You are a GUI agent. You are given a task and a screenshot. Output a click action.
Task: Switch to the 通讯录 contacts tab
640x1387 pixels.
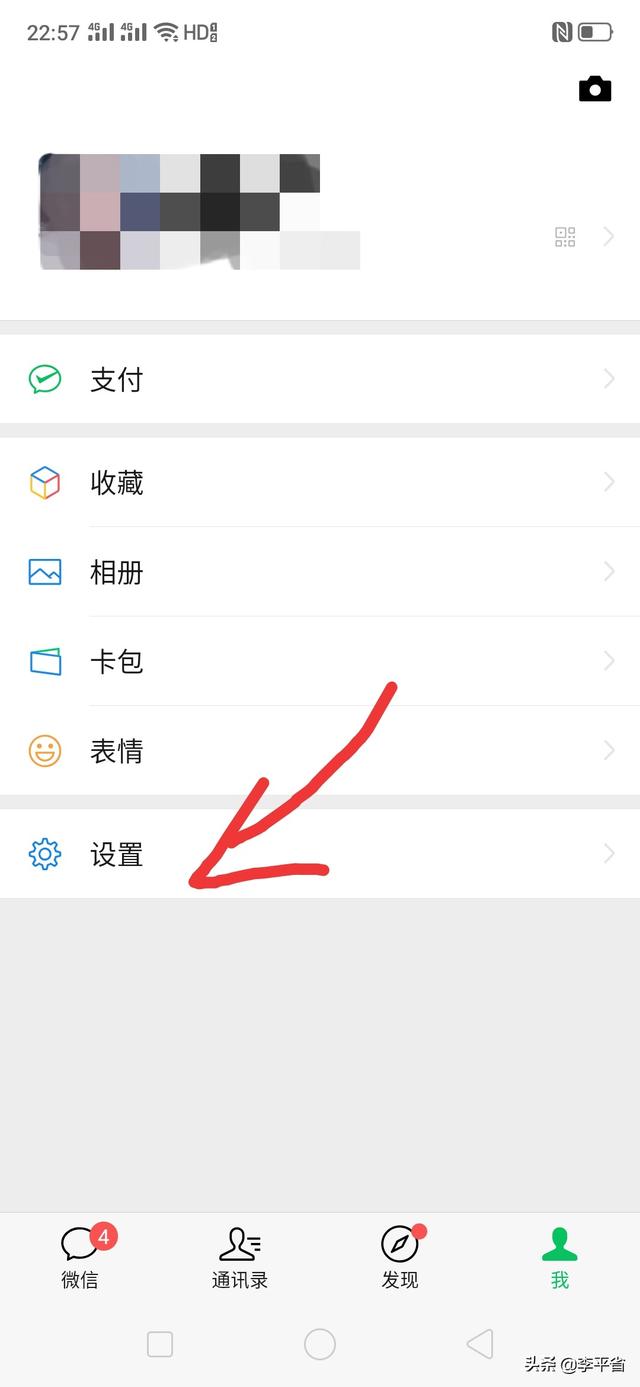[240, 1257]
